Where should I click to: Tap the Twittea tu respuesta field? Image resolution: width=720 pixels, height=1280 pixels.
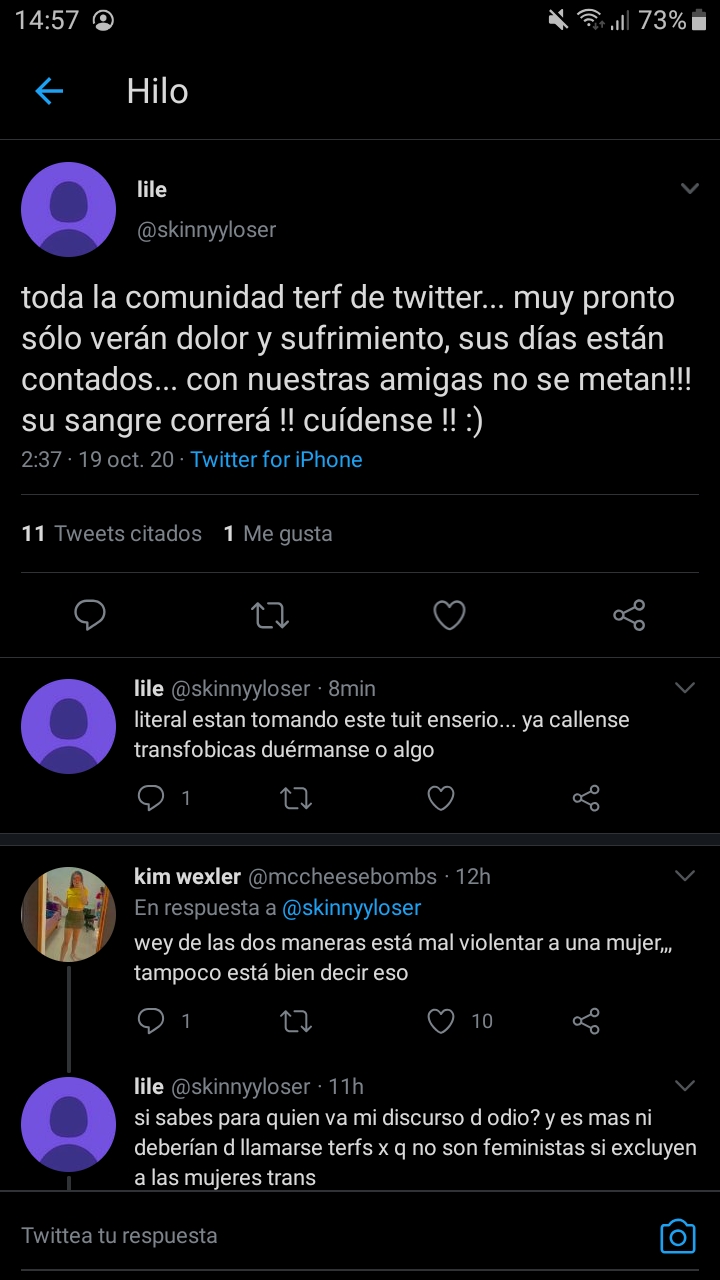pos(300,1236)
